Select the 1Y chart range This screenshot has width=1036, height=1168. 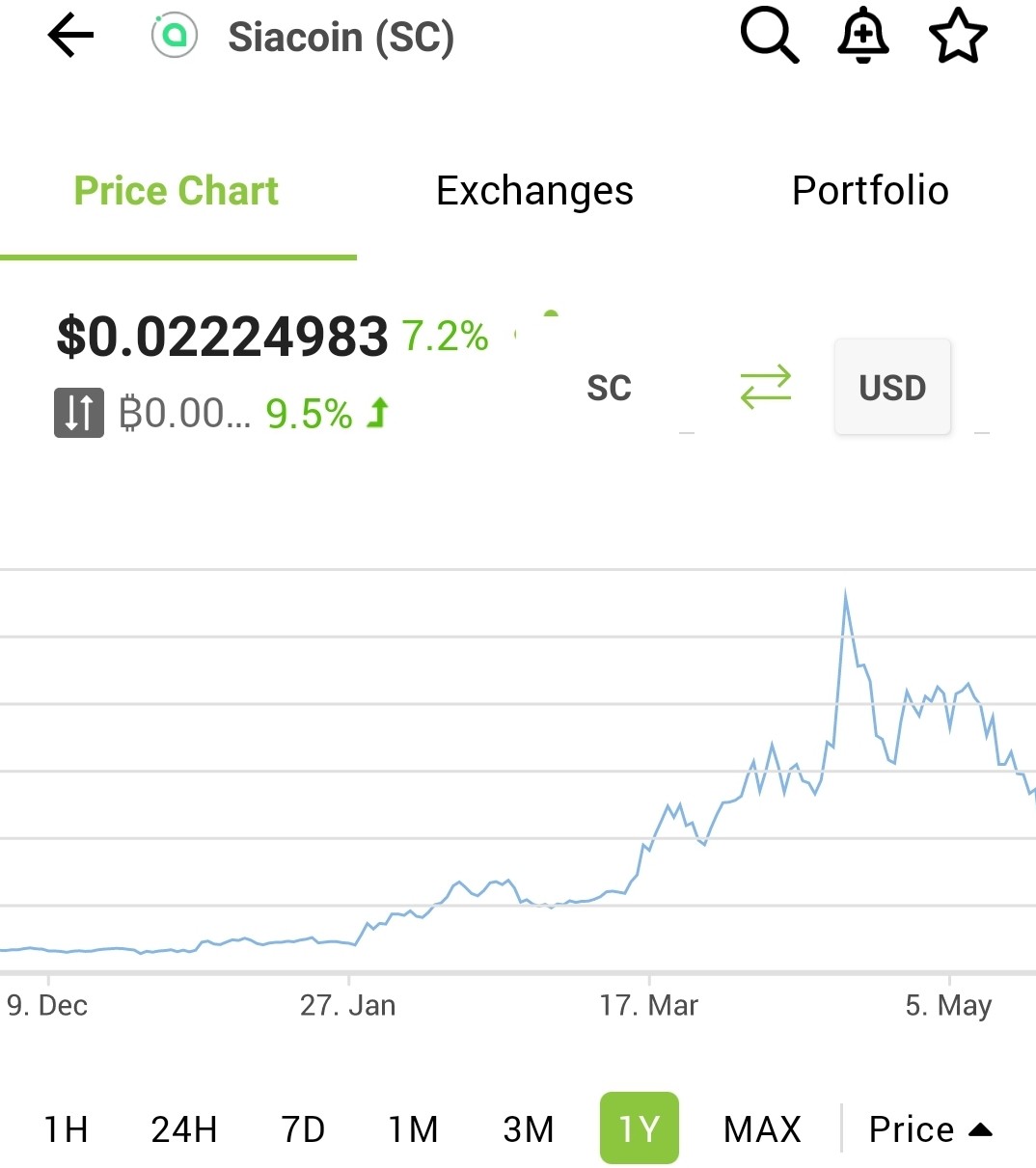[x=640, y=1127]
